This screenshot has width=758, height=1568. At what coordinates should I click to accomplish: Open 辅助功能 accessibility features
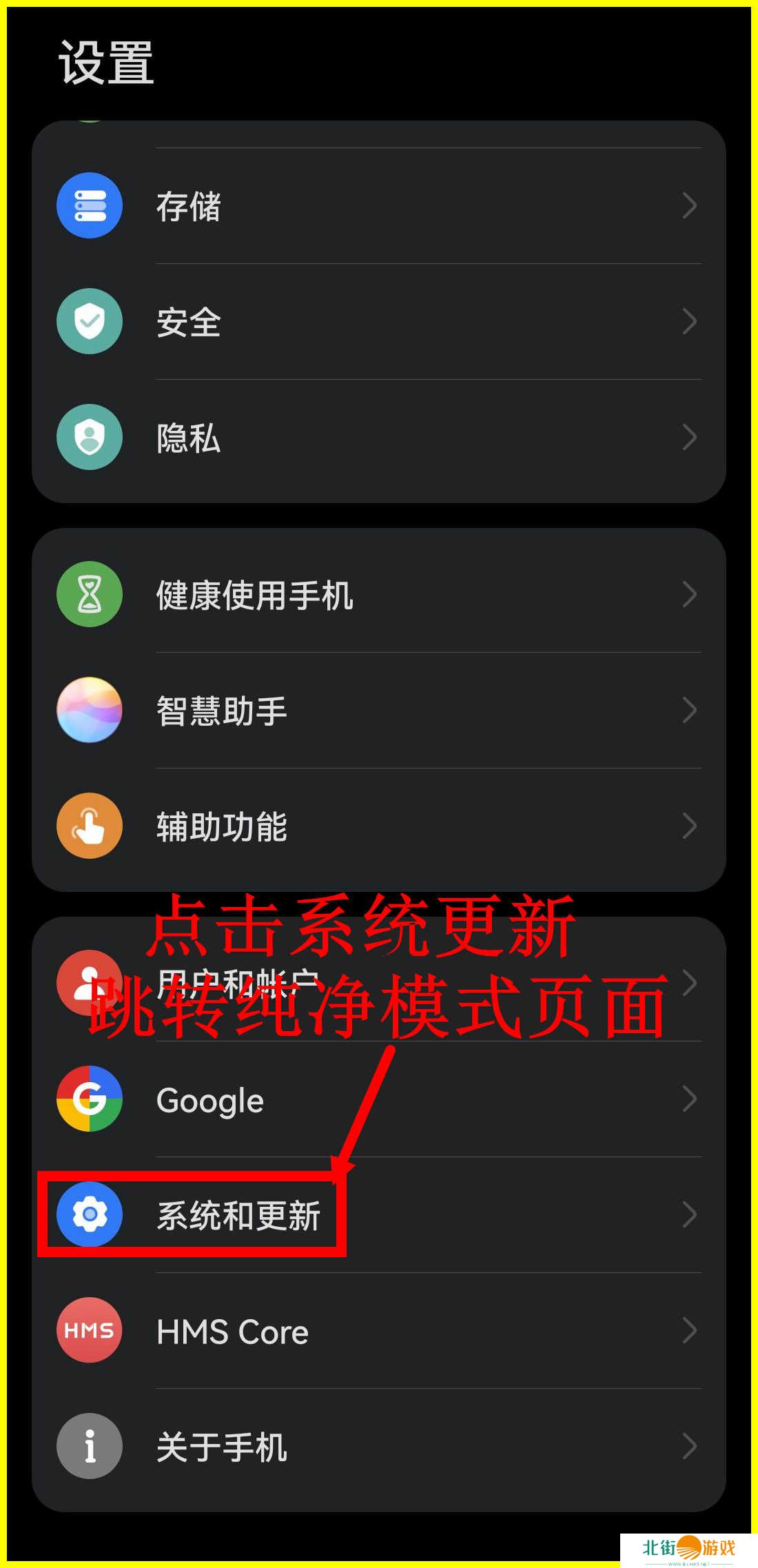[379, 826]
